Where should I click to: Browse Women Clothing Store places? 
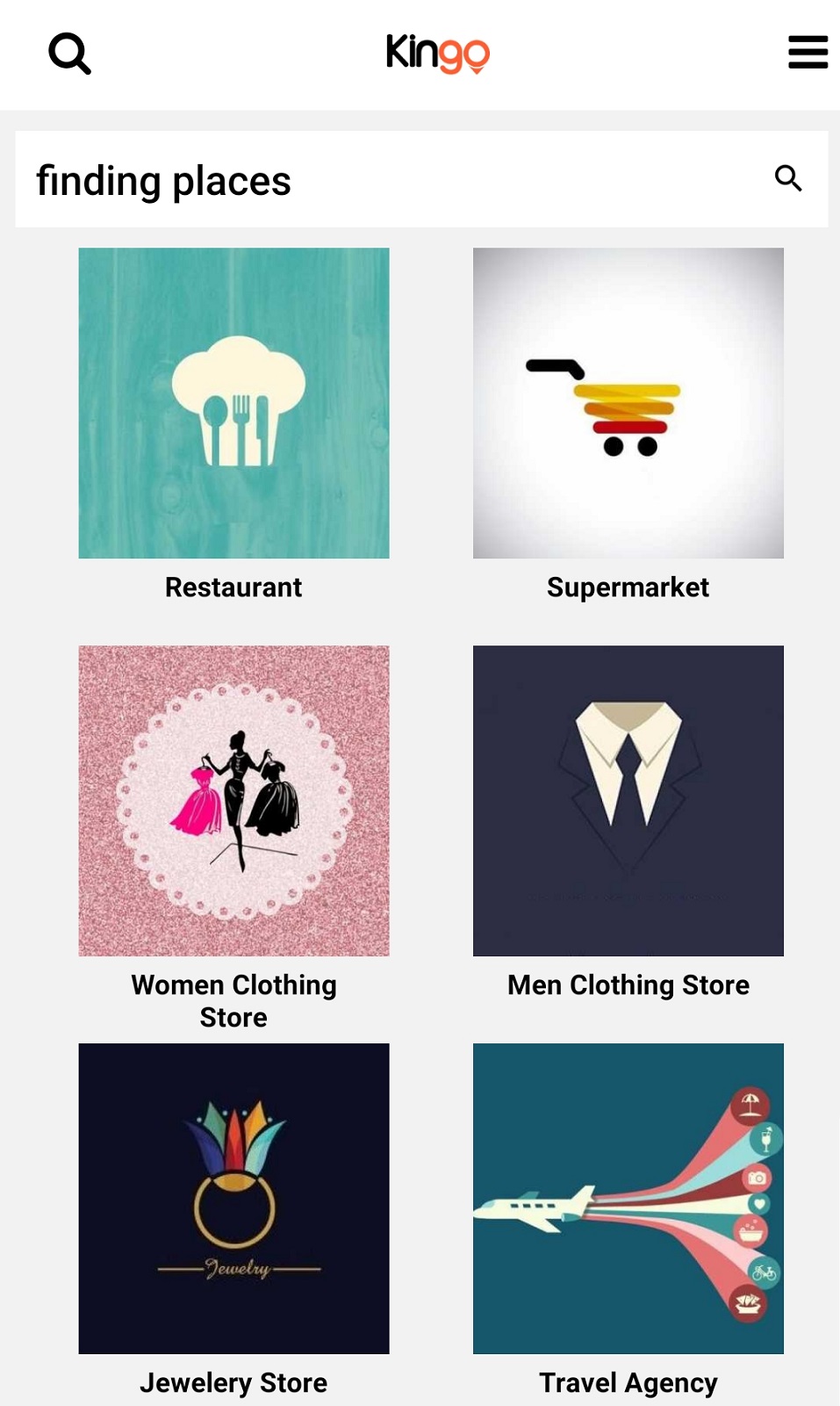233,801
